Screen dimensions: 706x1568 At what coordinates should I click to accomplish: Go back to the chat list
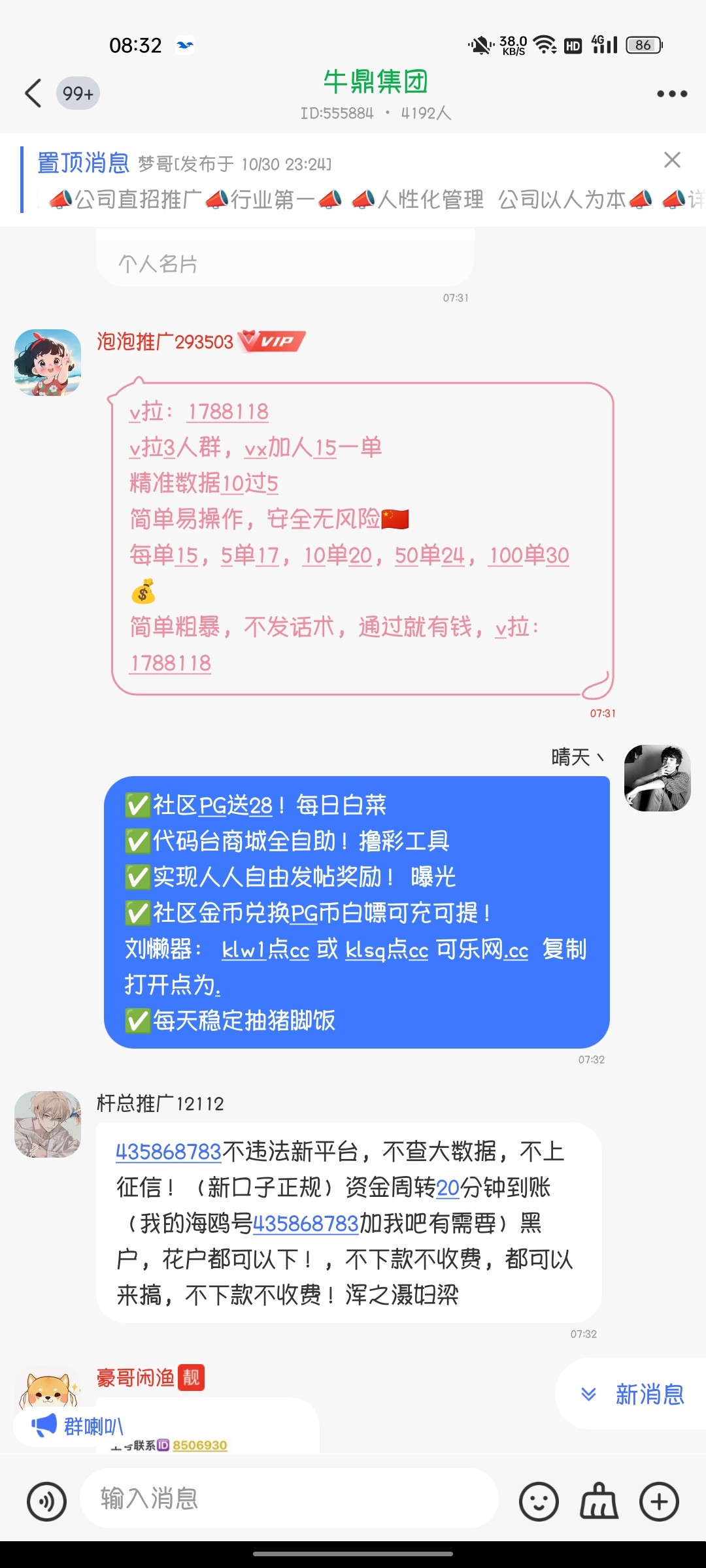(x=34, y=93)
